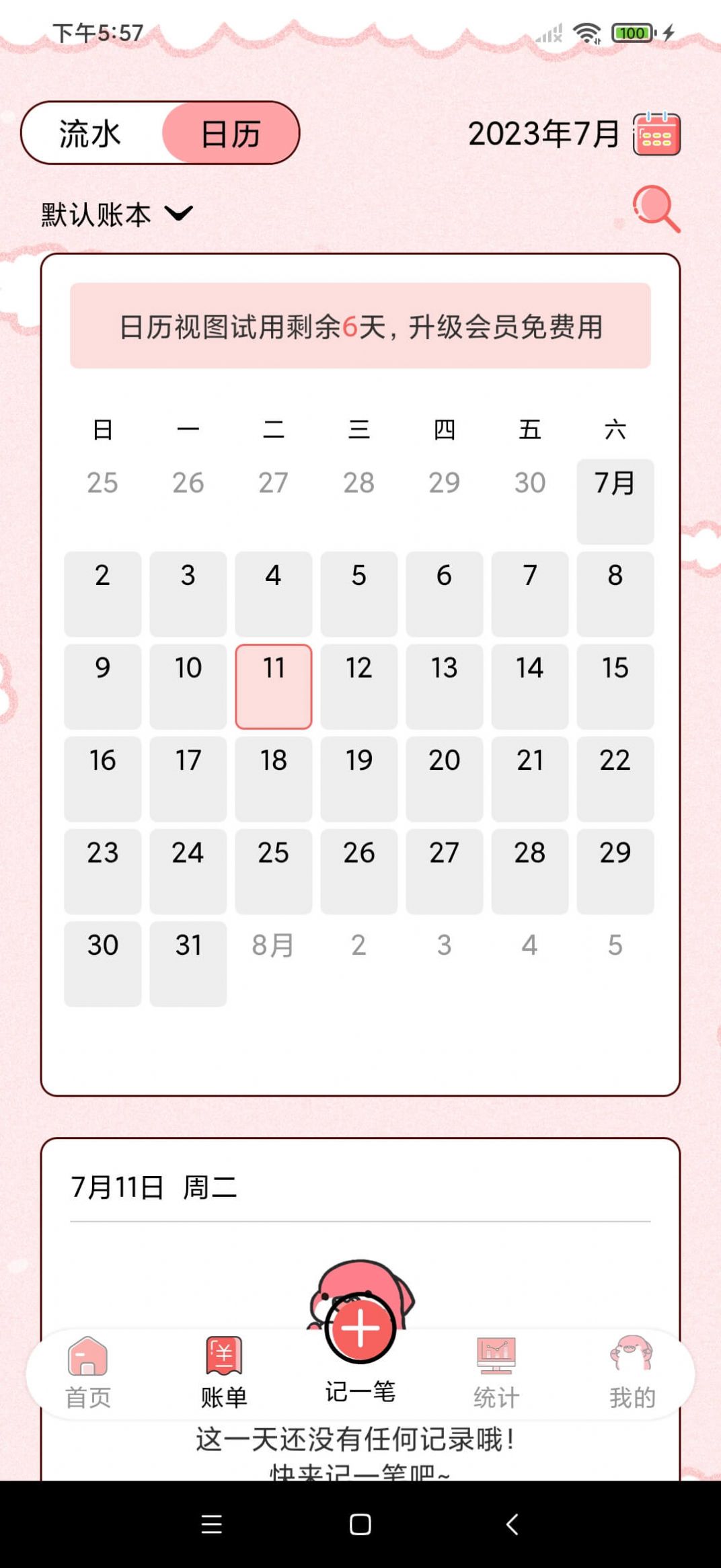Switch to the 统计 tab
Image resolution: width=721 pixels, height=1568 pixels.
496,1373
